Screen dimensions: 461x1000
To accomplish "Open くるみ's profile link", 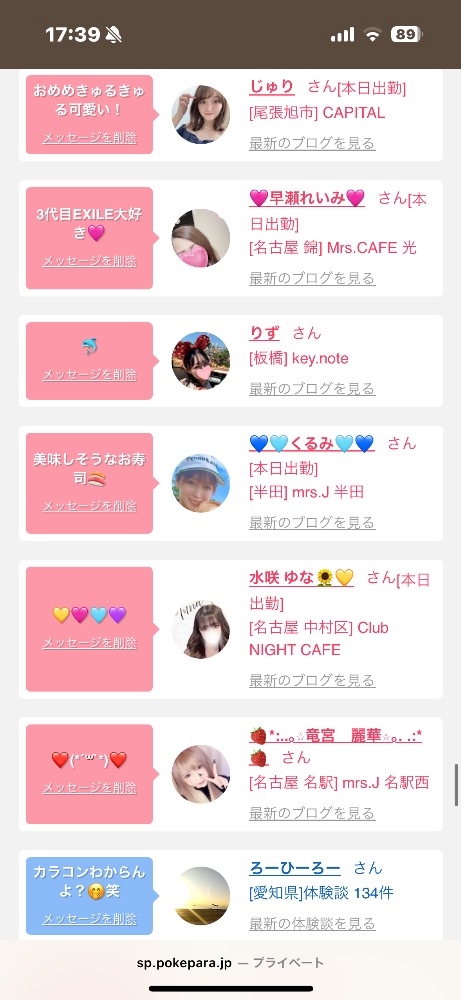I will point(311,443).
